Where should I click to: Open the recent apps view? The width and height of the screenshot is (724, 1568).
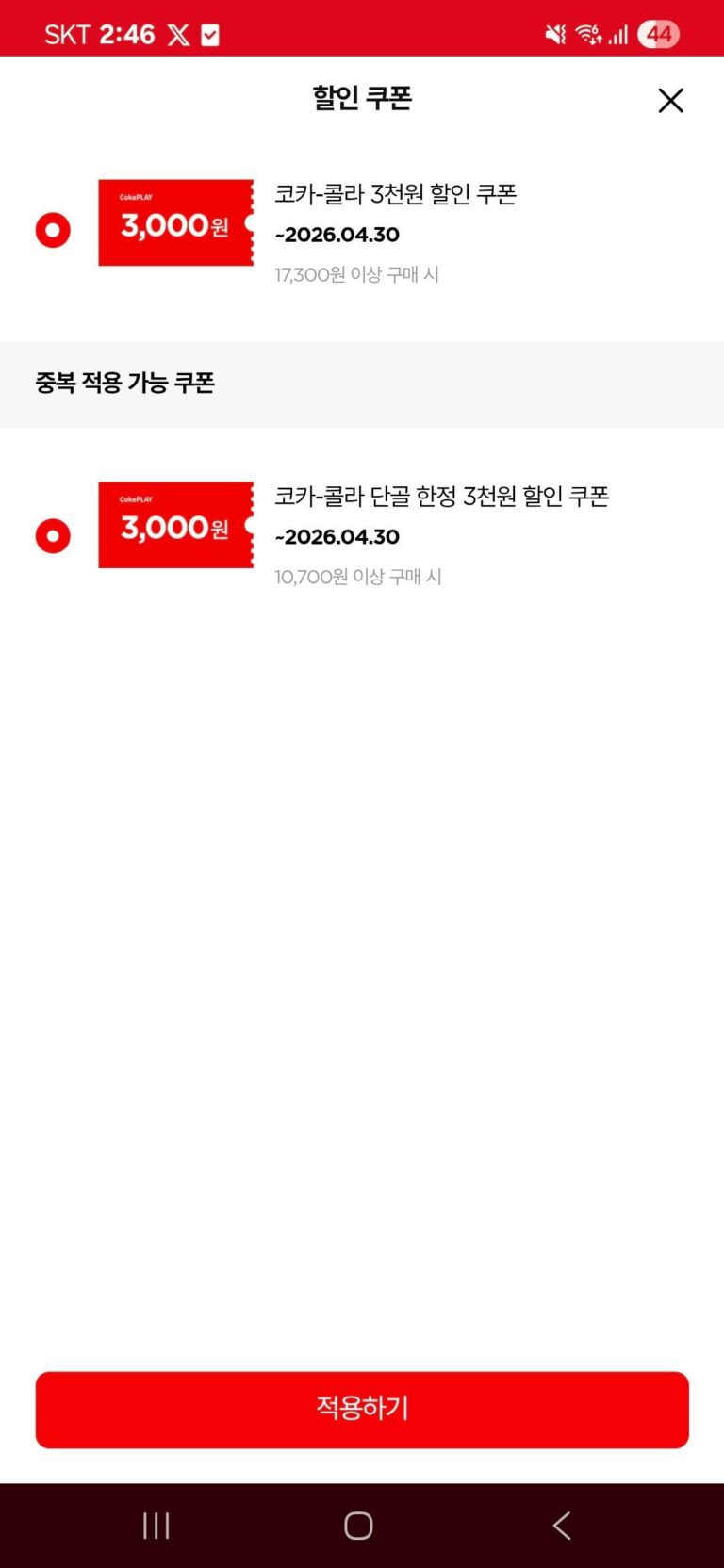pos(156,1525)
